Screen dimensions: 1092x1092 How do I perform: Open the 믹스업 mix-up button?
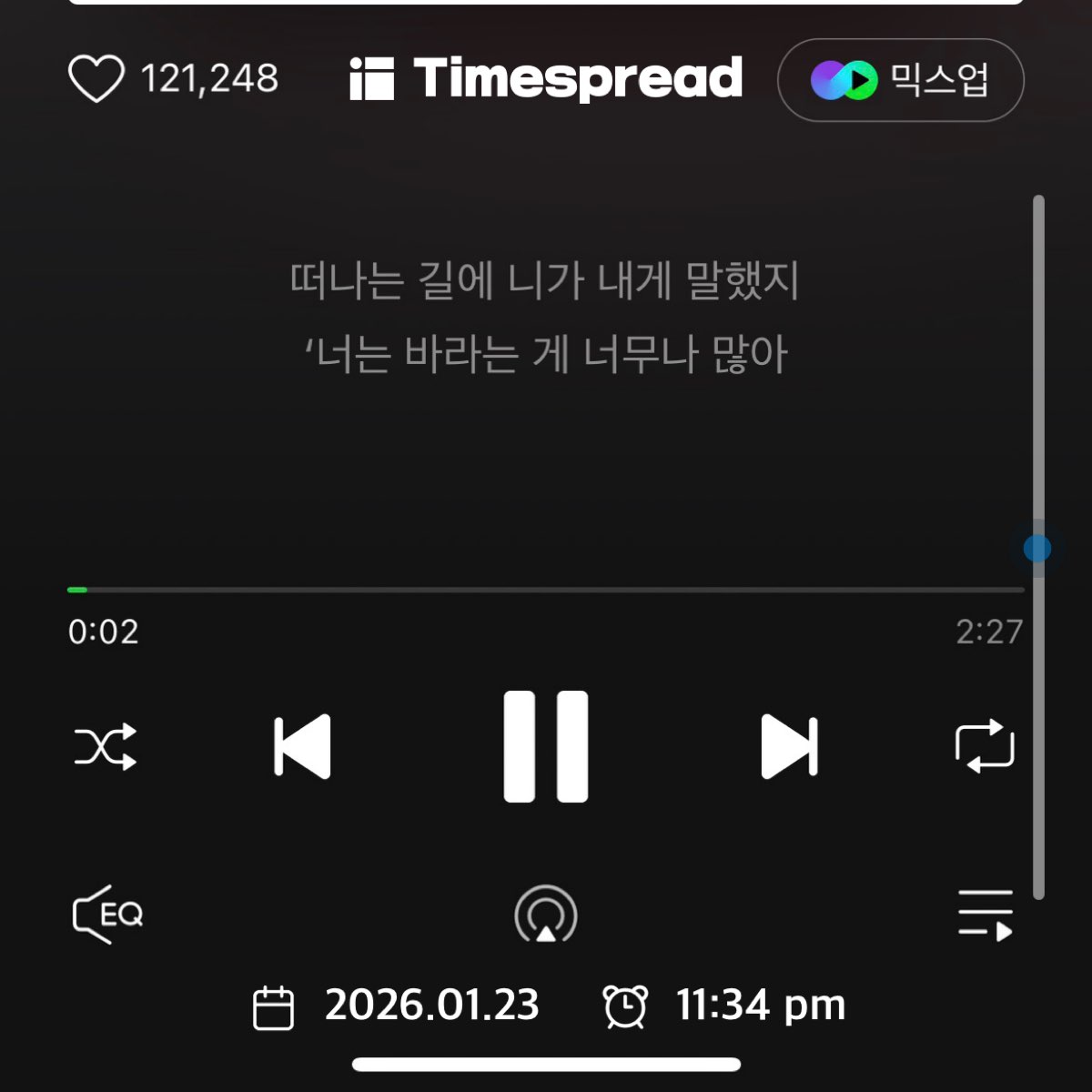point(900,80)
